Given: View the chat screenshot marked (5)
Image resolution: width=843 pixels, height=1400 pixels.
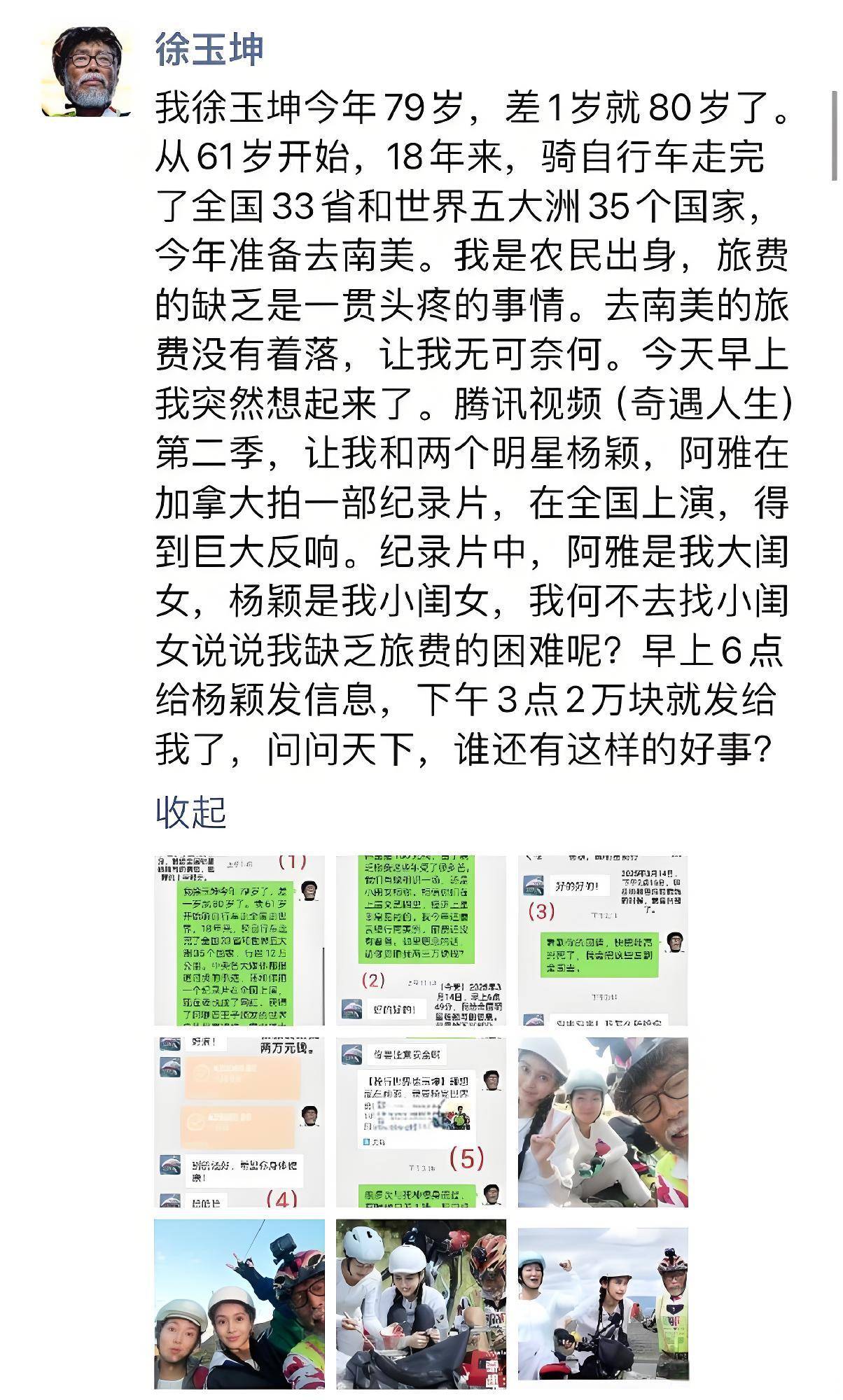Looking at the screenshot, I should point(421,1122).
